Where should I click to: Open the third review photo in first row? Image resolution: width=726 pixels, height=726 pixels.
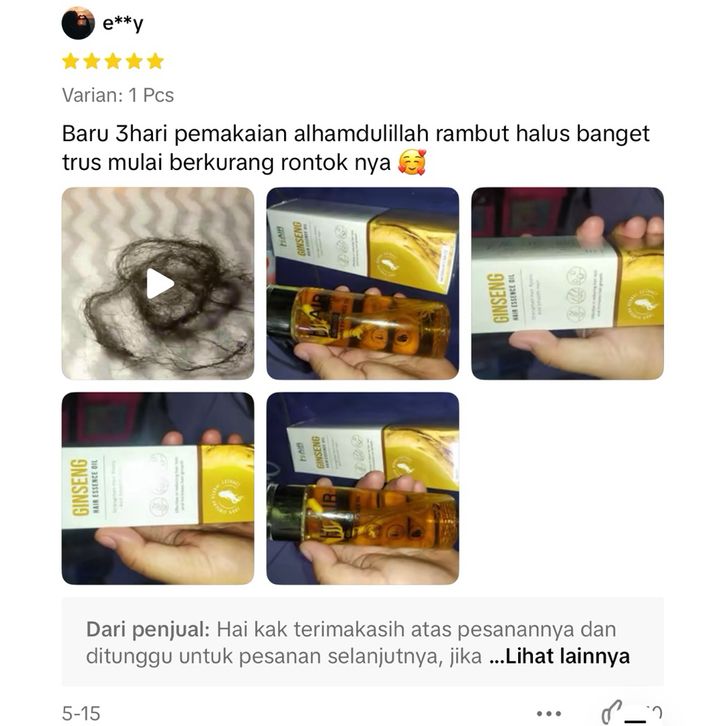(x=567, y=284)
